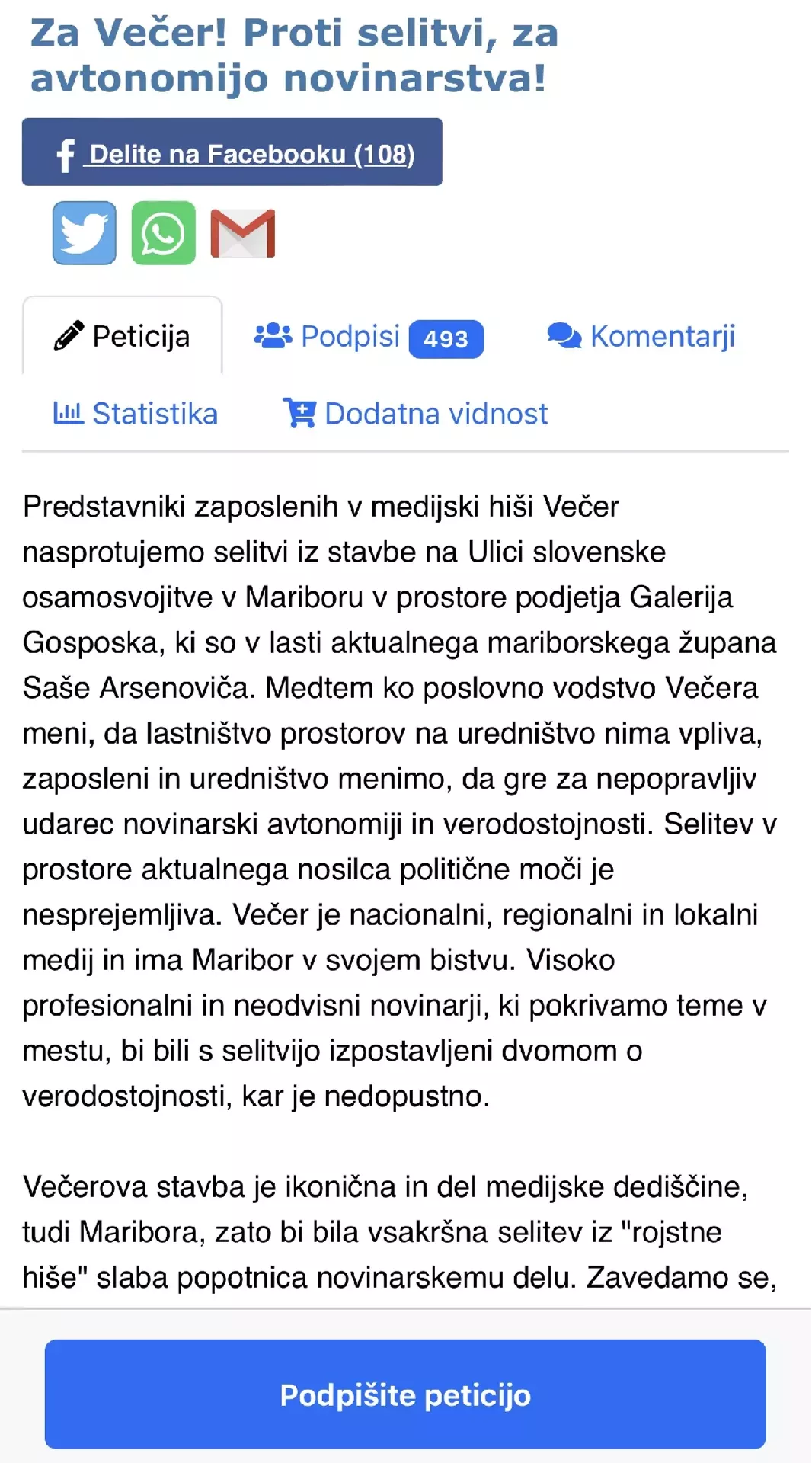This screenshot has height=1463, width=812.
Task: Share the petition via Gmail icon
Action: (243, 233)
